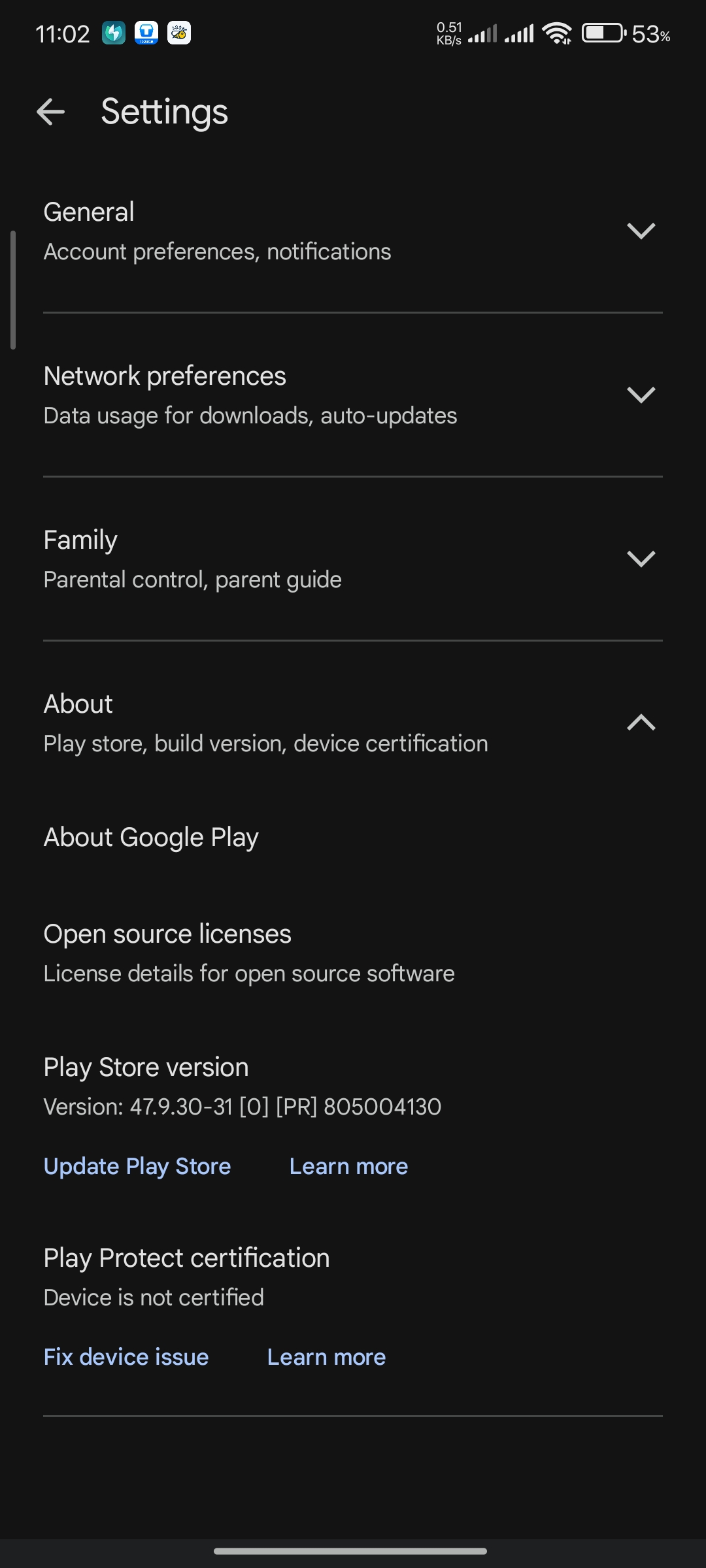Expand the General section
This screenshot has width=706, height=1568.
click(x=353, y=231)
